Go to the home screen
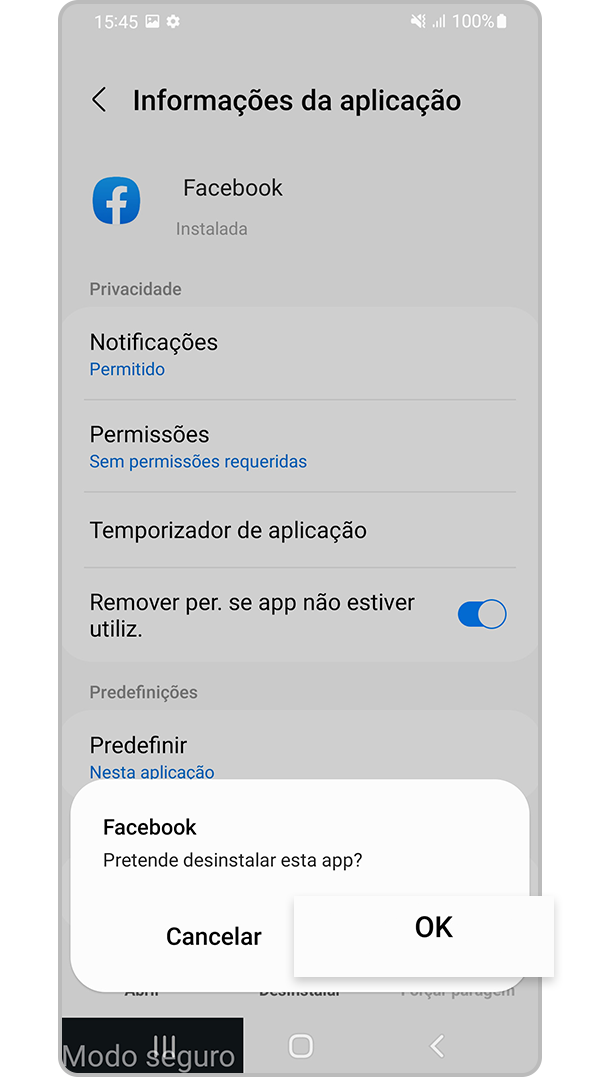 click(300, 1045)
